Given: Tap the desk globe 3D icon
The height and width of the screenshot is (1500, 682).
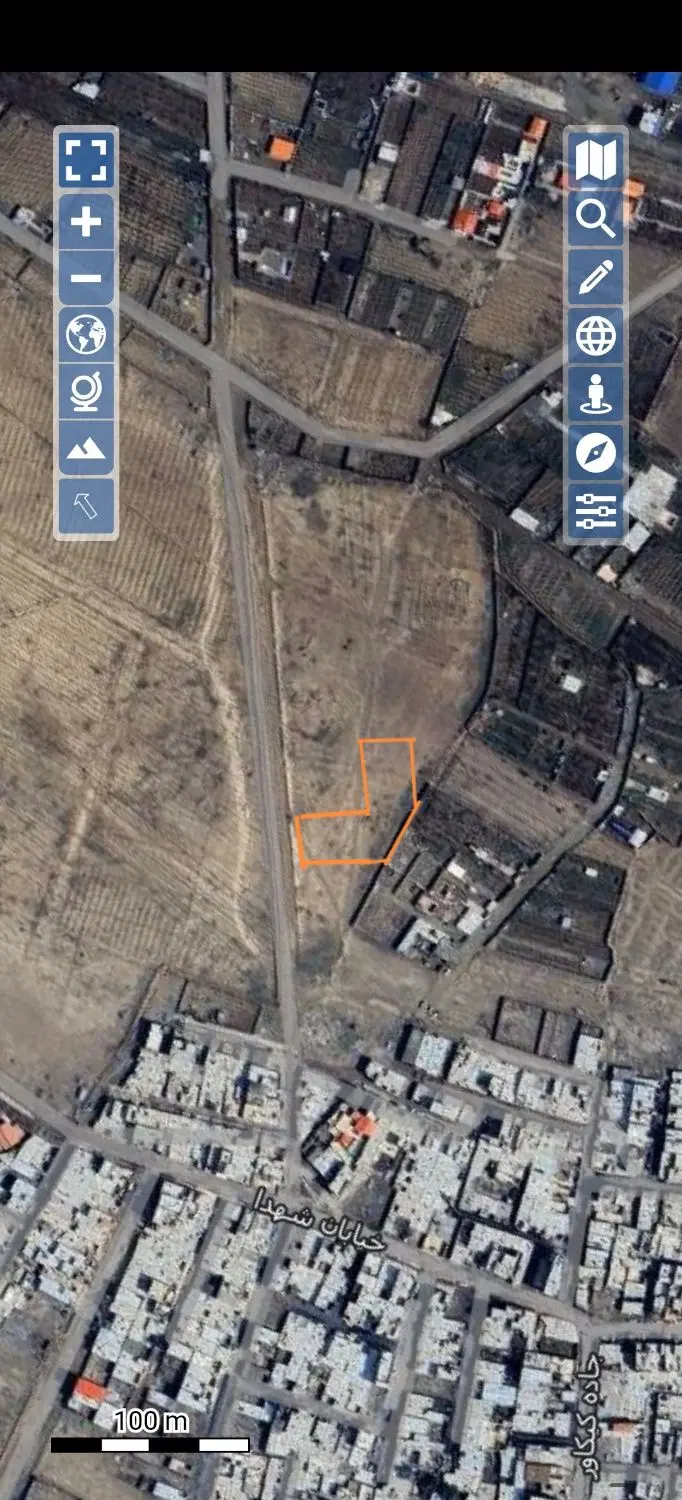Looking at the screenshot, I should [x=87, y=392].
